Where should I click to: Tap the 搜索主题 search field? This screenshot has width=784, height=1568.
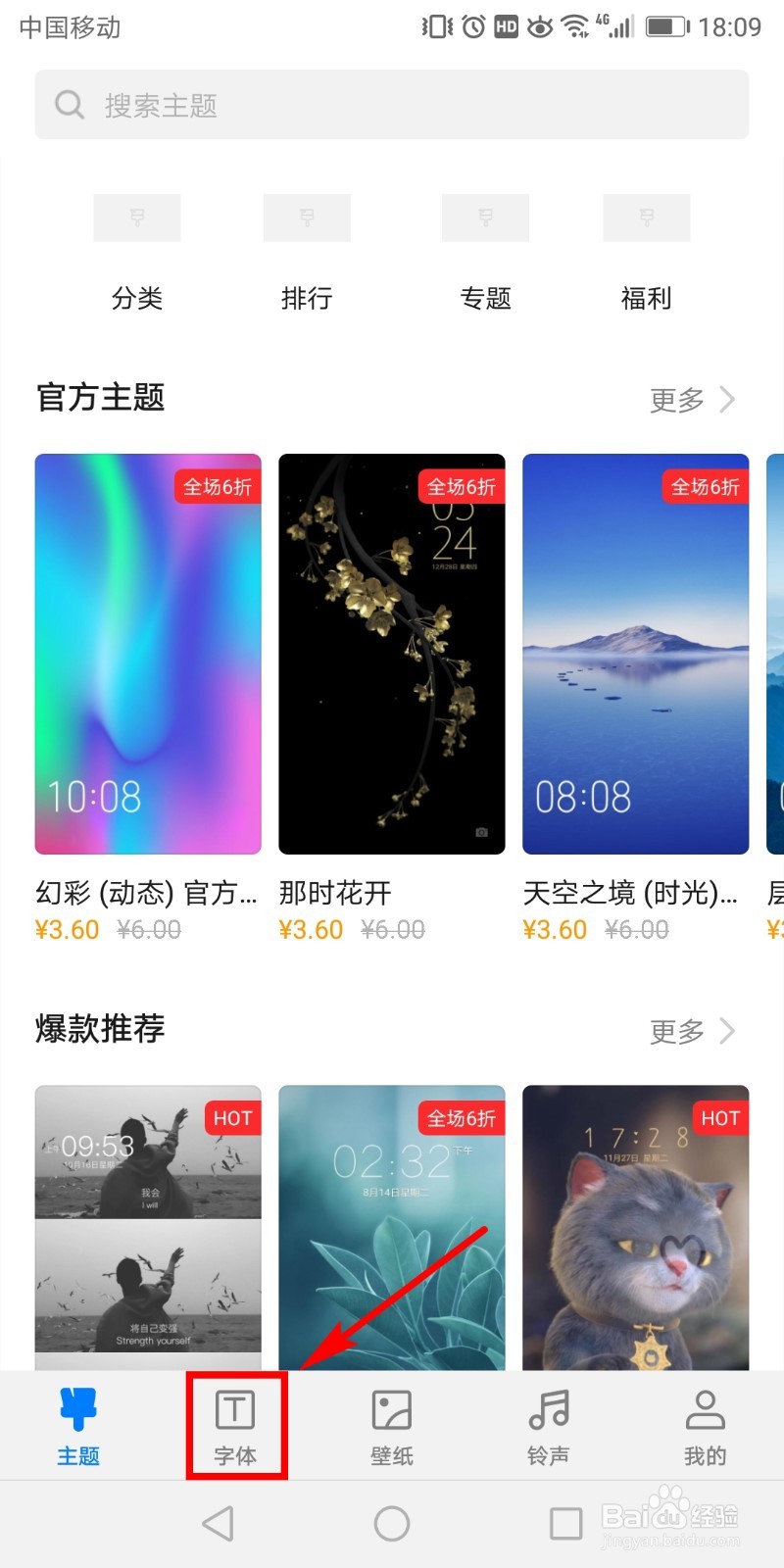point(392,105)
